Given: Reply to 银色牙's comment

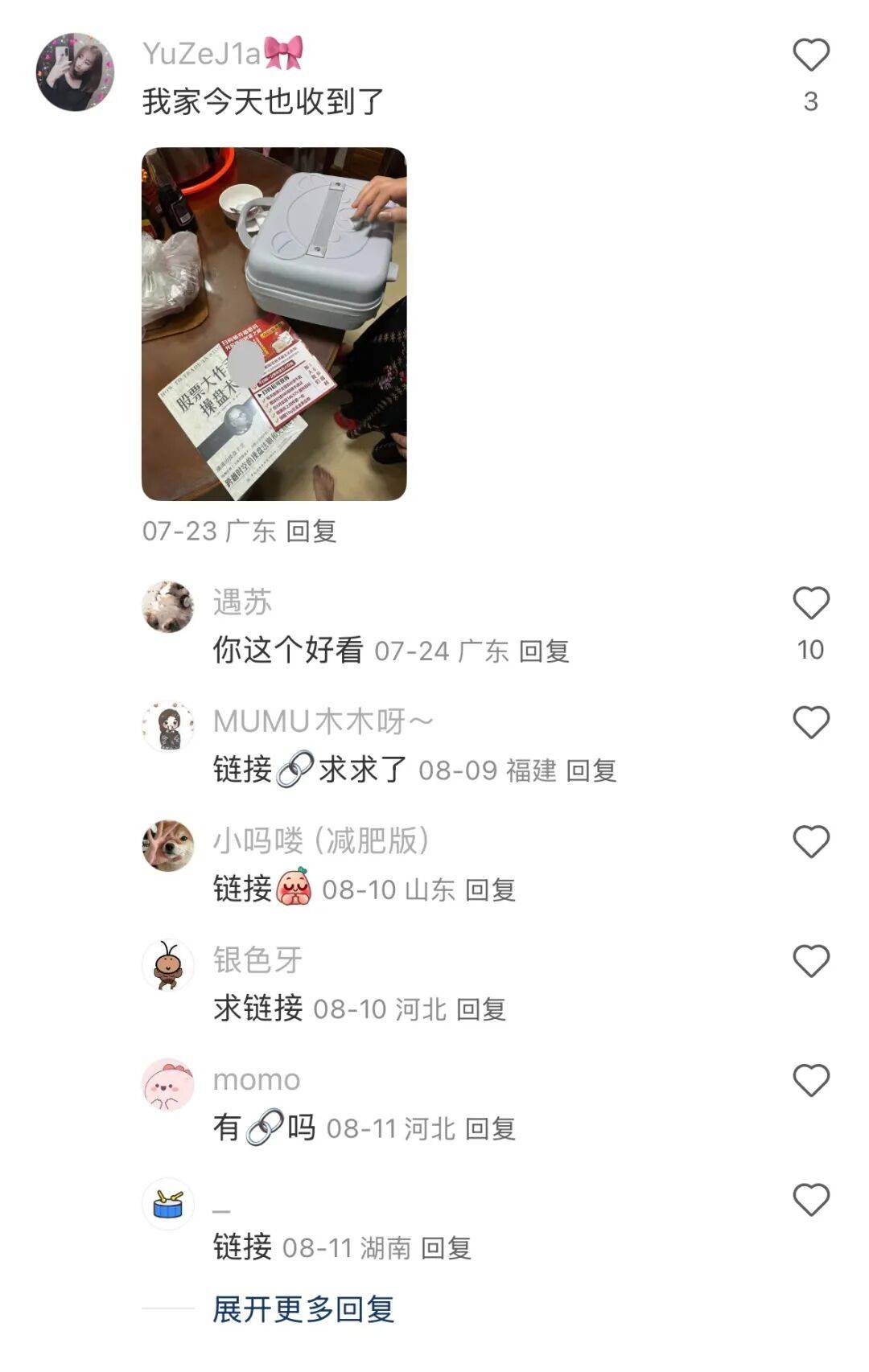Looking at the screenshot, I should coord(481,1009).
